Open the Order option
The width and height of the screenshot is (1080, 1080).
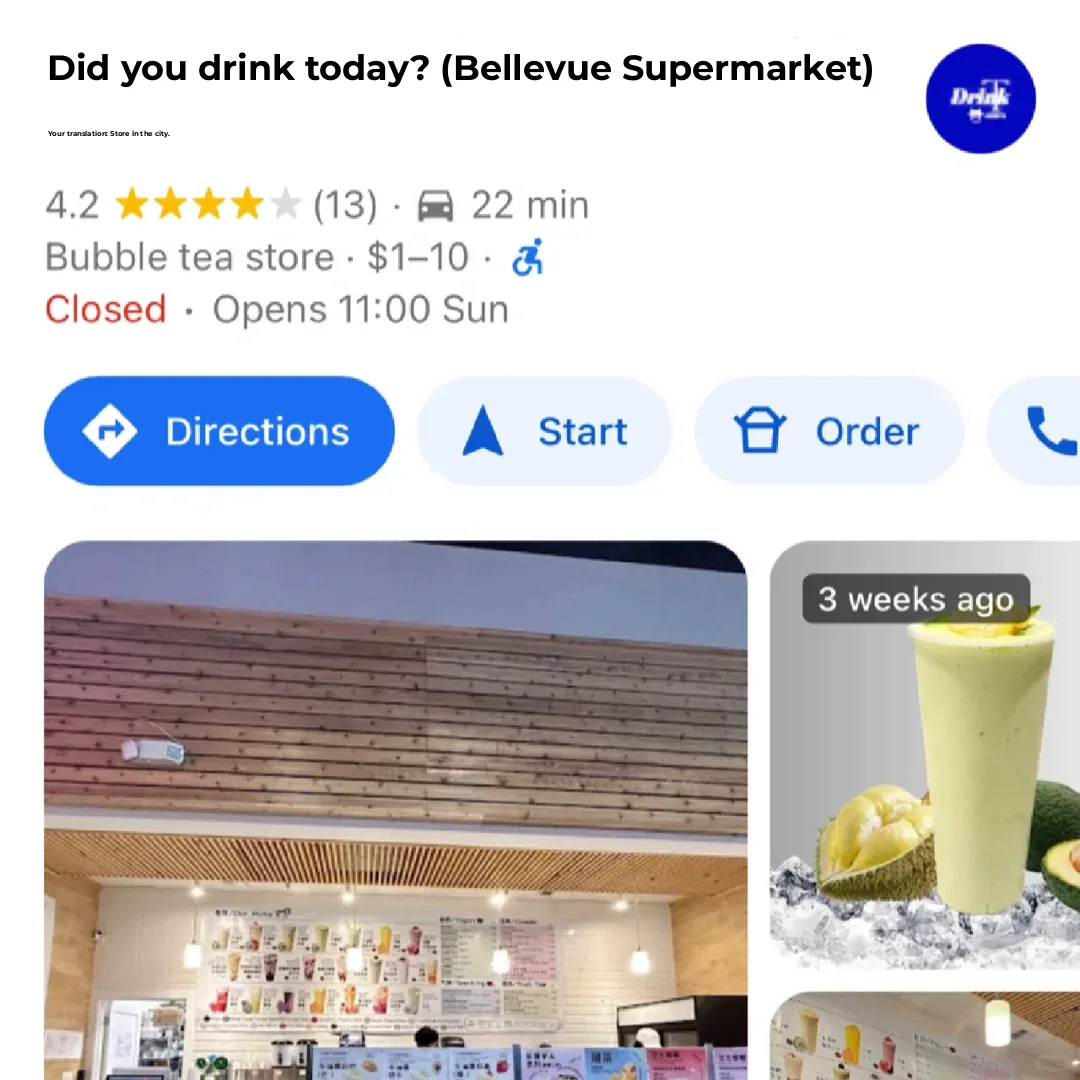pos(828,431)
